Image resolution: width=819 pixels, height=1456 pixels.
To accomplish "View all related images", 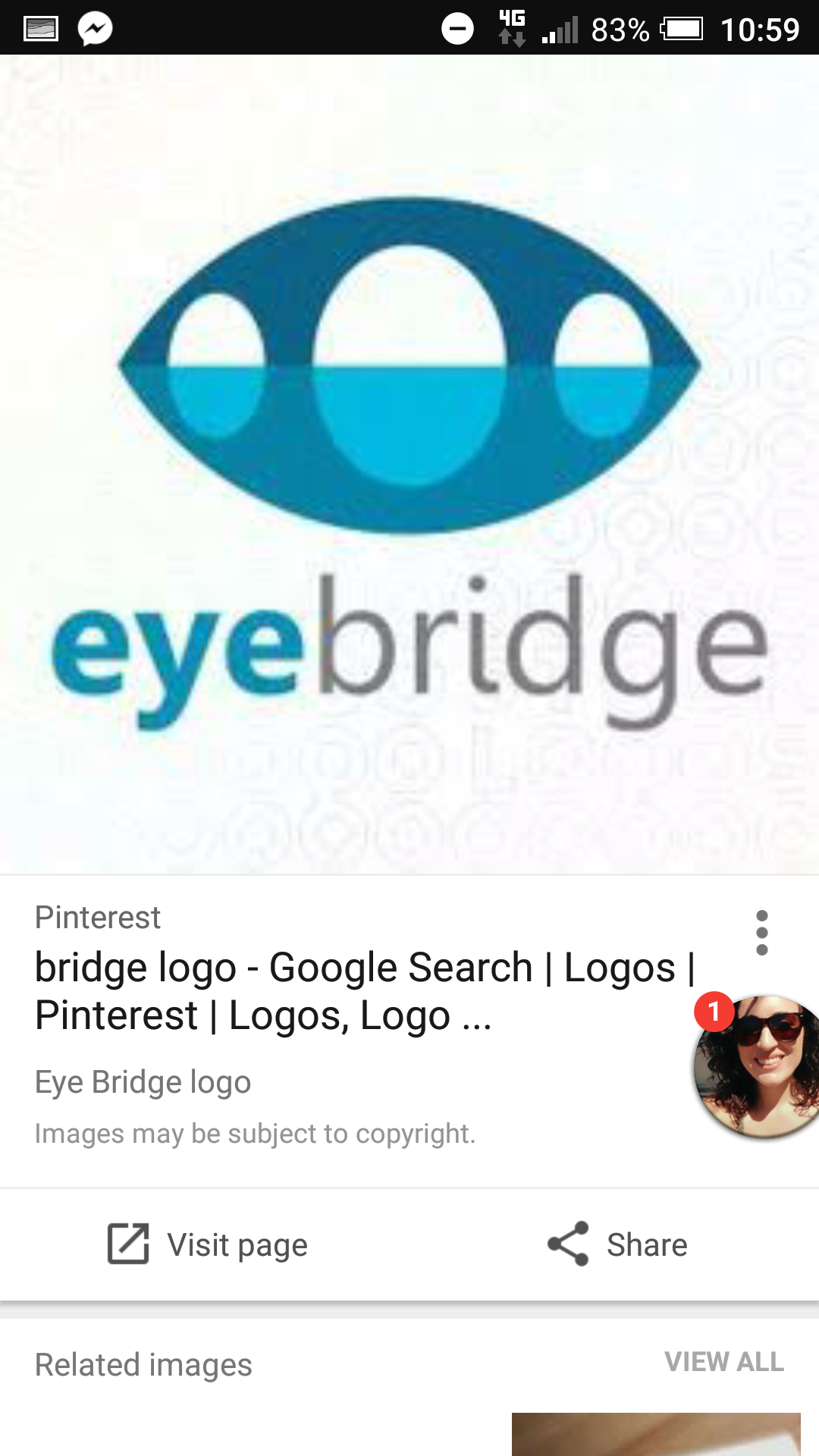I will point(723,1362).
